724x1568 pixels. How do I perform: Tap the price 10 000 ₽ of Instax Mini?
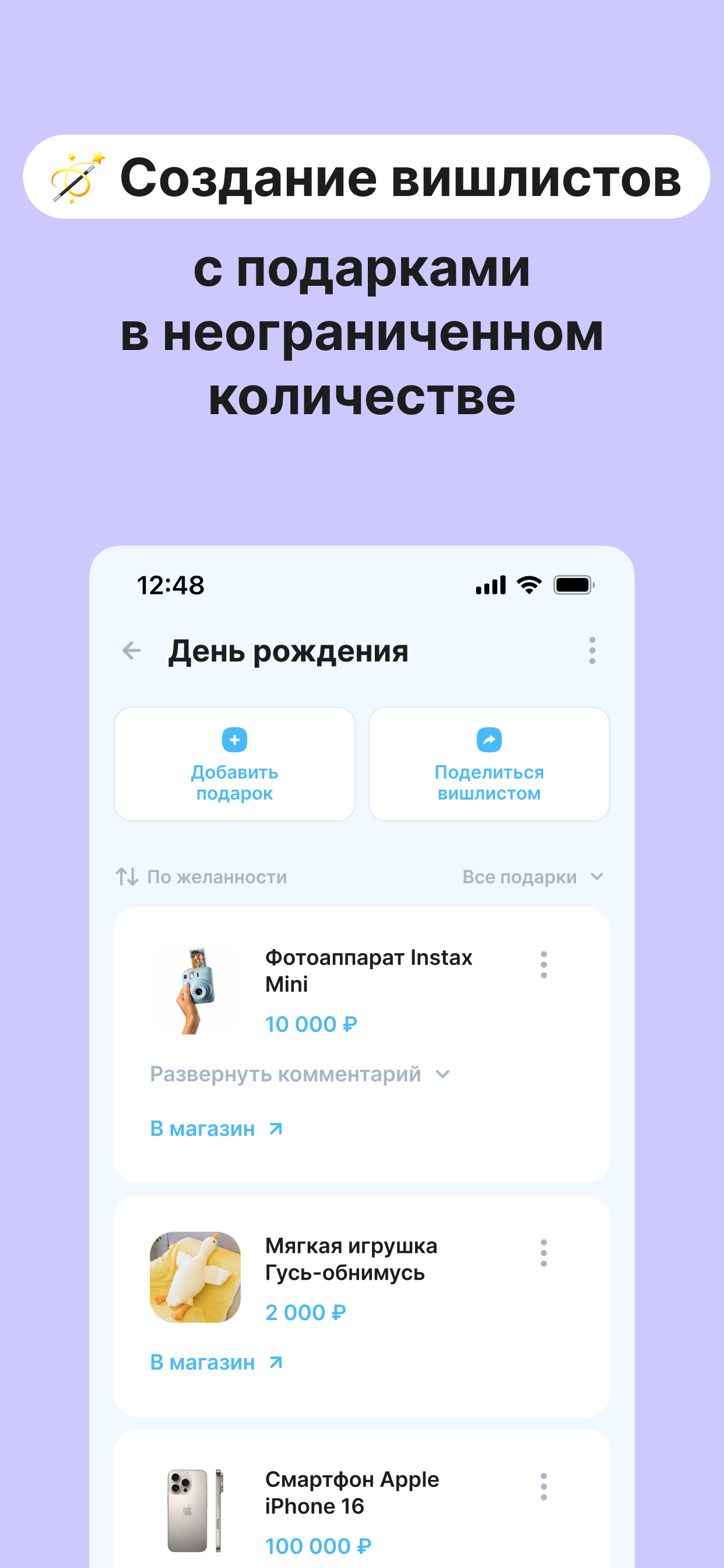[311, 1024]
